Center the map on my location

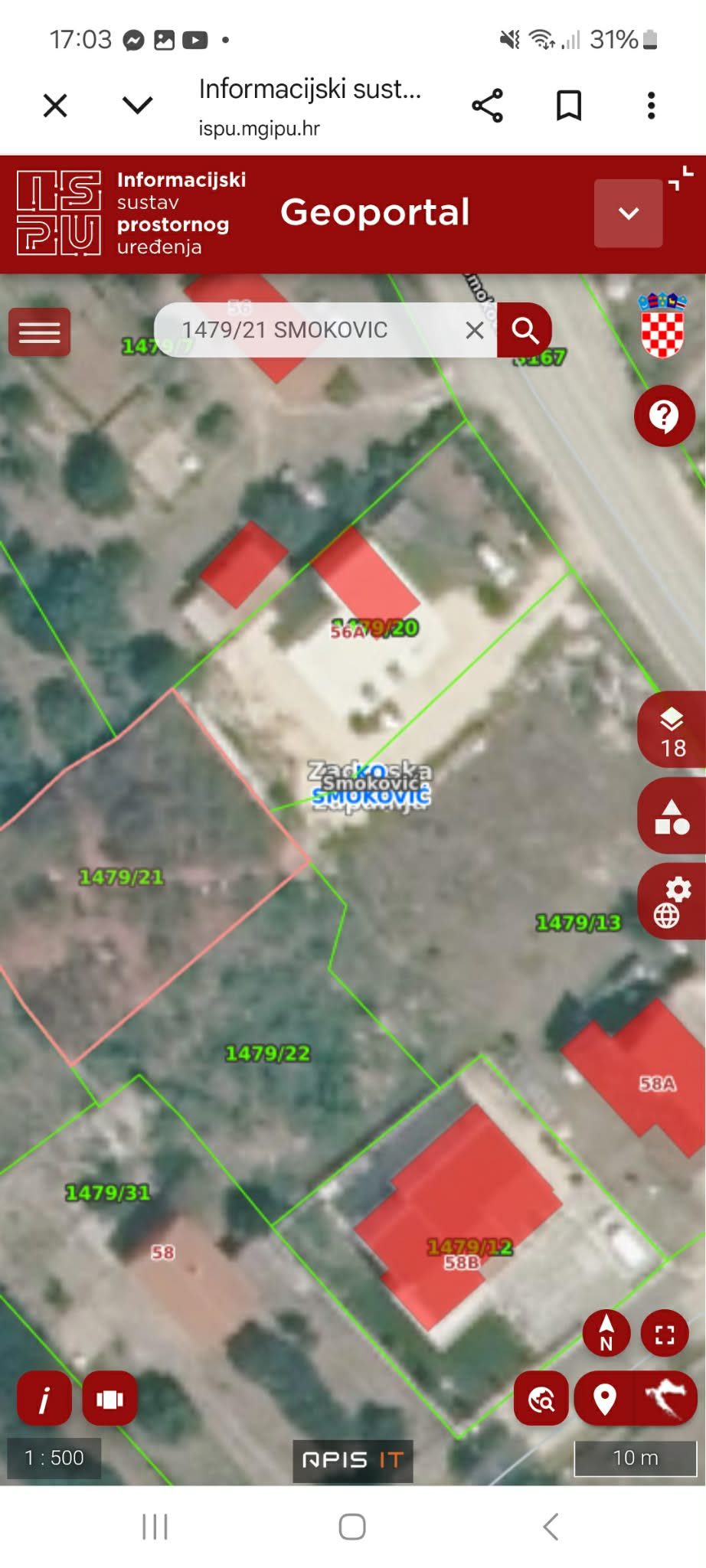click(605, 1399)
